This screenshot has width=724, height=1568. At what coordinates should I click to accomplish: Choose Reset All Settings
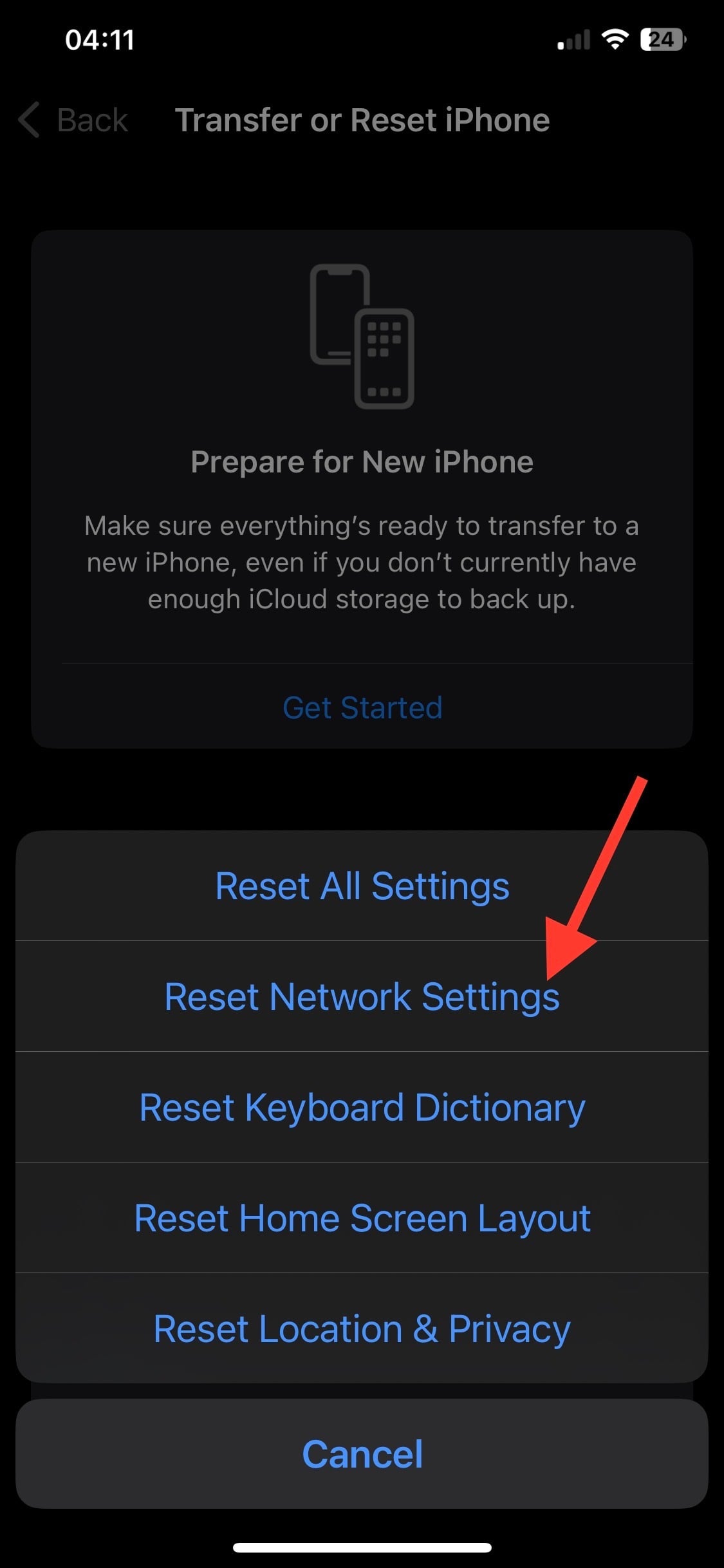(x=362, y=886)
